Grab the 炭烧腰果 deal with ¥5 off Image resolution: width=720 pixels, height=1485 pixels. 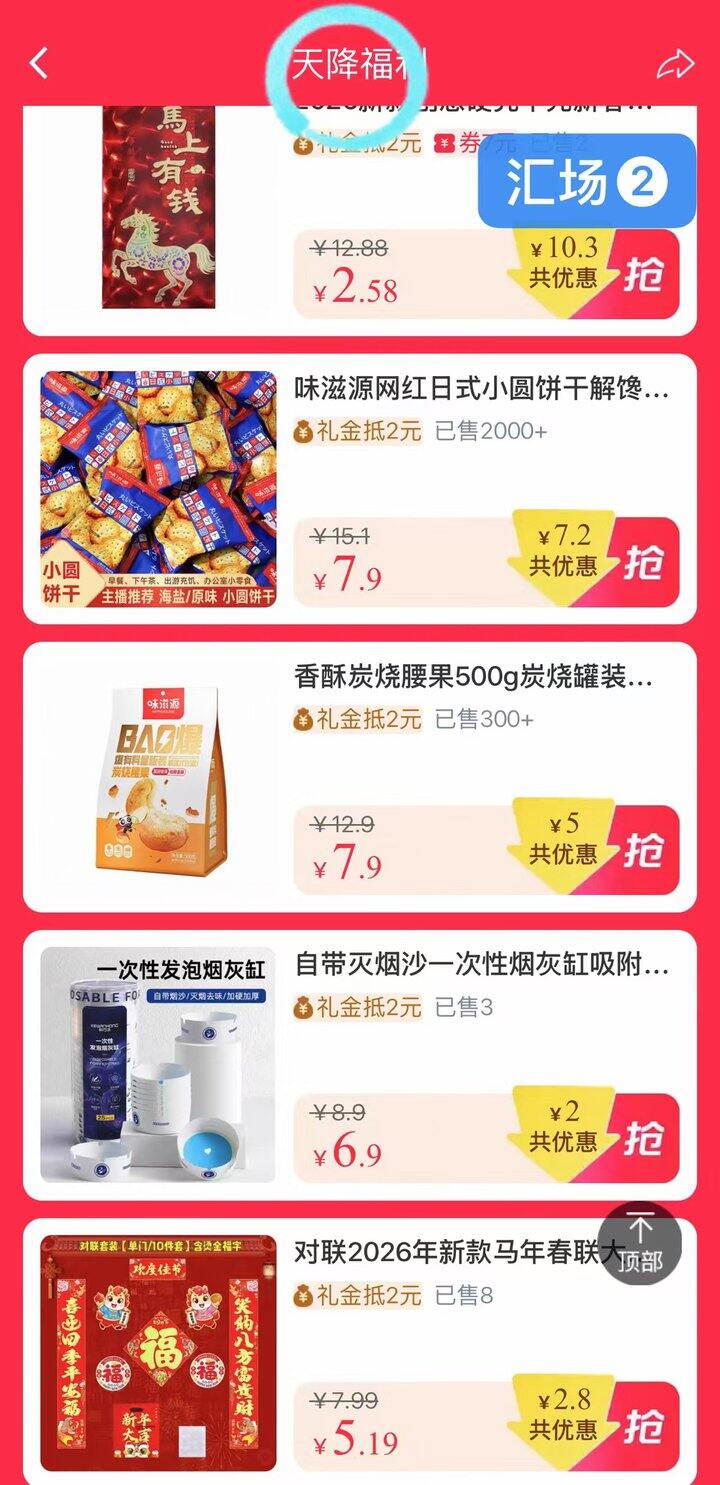click(643, 851)
